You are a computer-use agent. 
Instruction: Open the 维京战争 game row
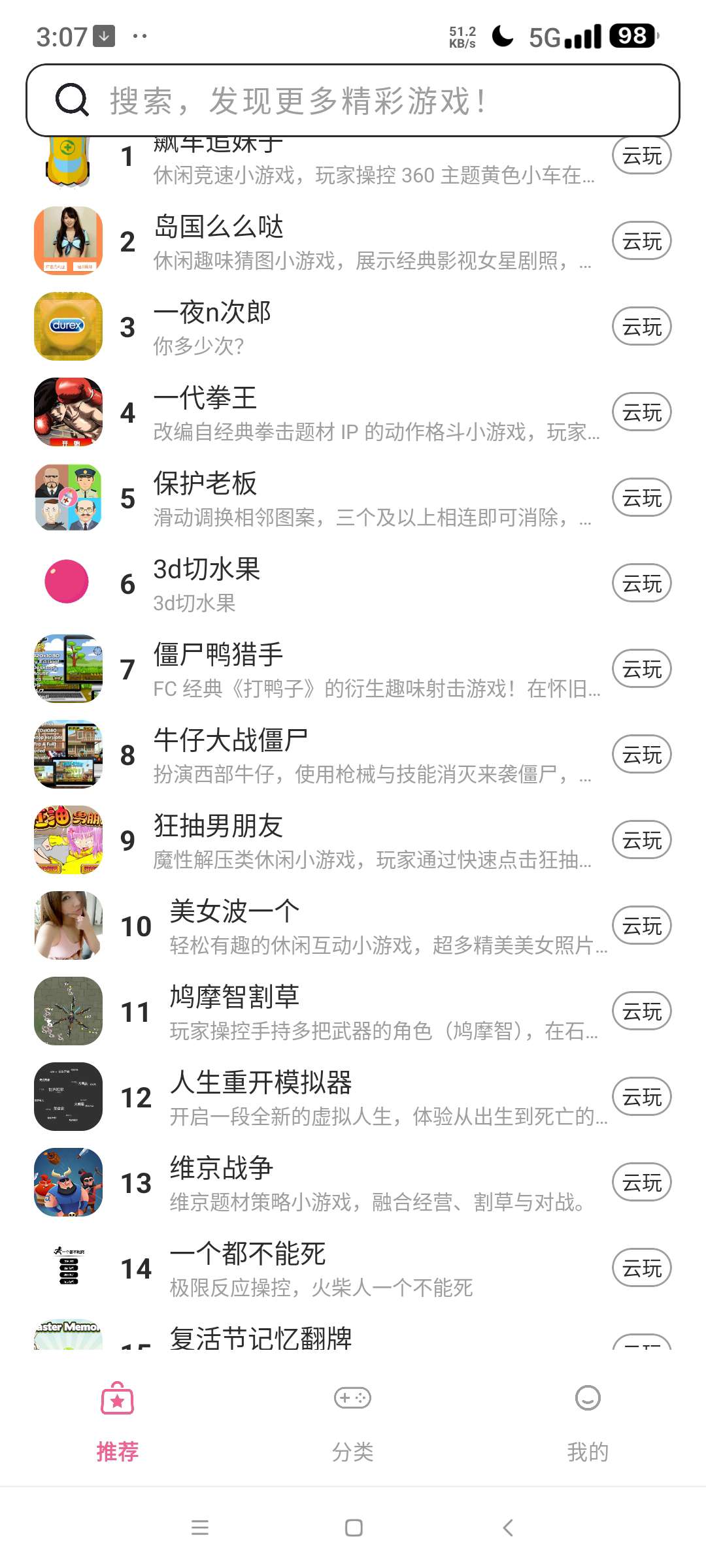(x=353, y=1183)
